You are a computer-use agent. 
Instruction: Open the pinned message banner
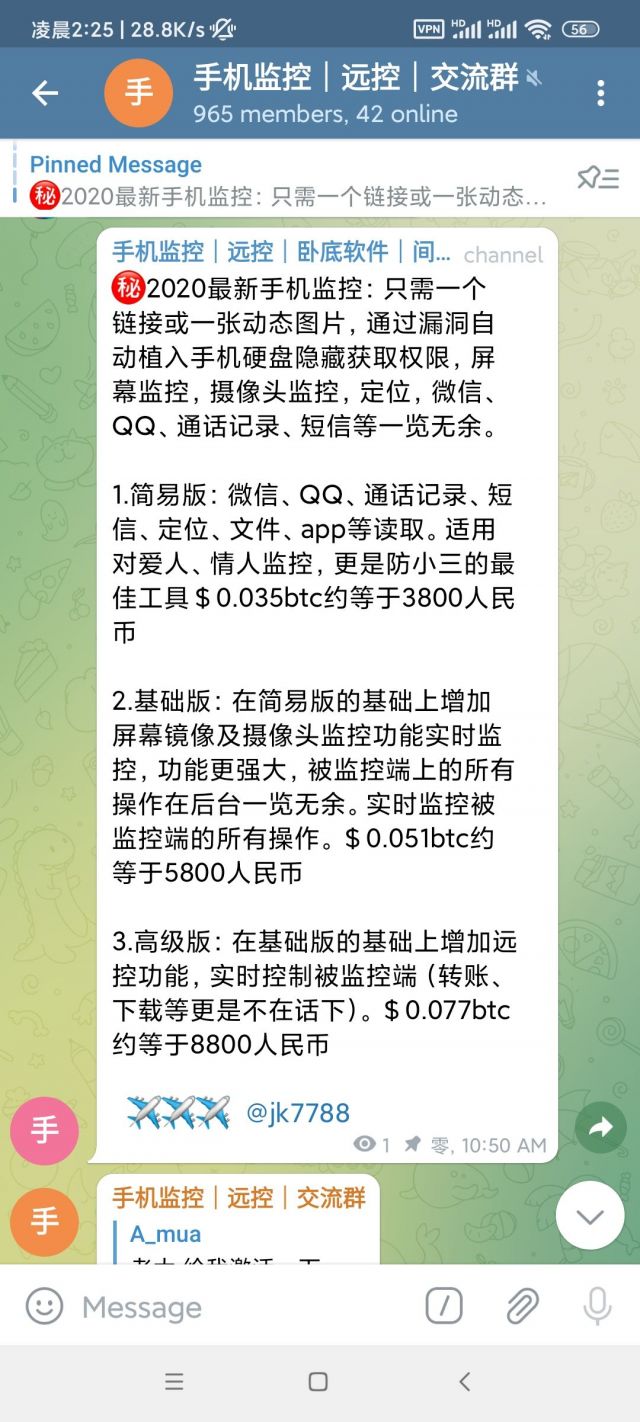click(290, 180)
